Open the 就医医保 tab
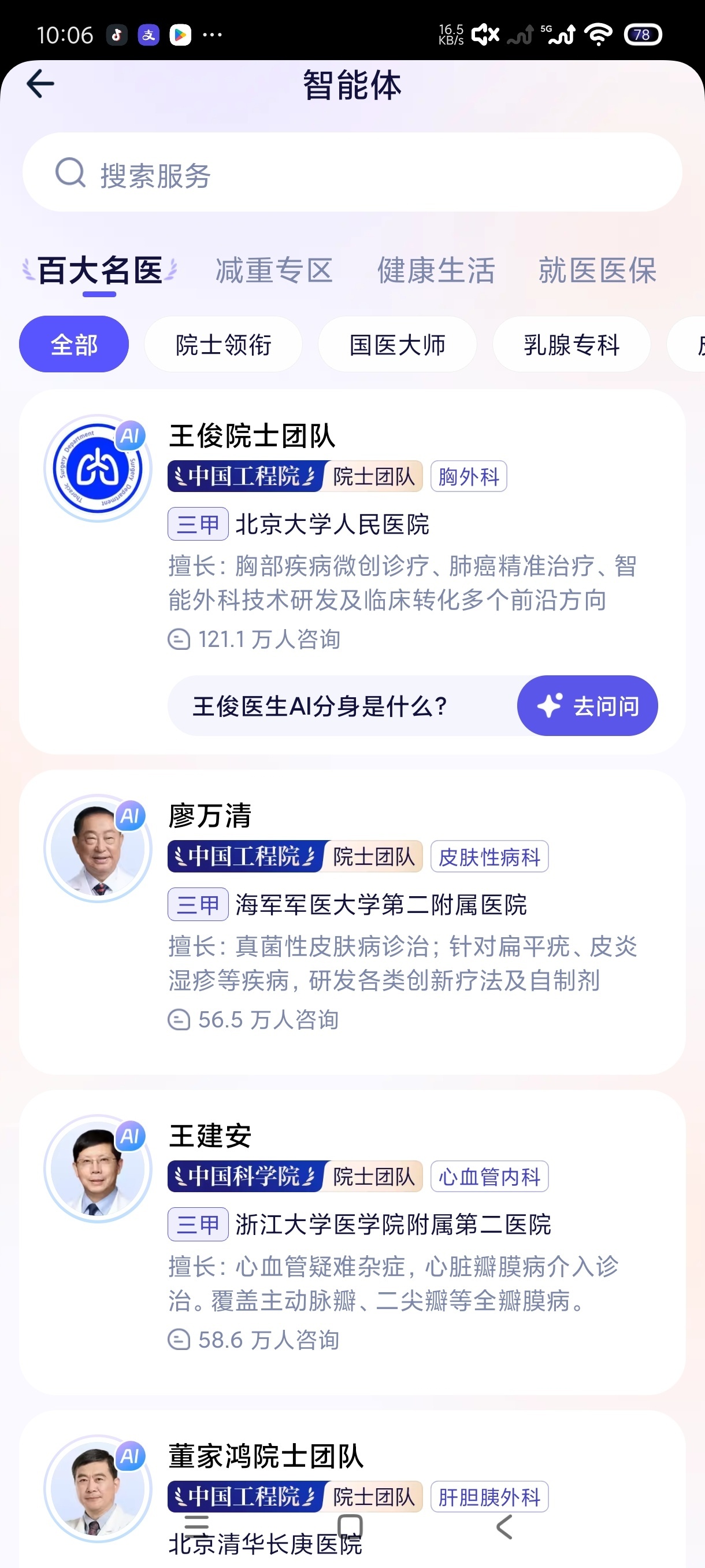Screen dimensions: 705x1568 (598, 270)
